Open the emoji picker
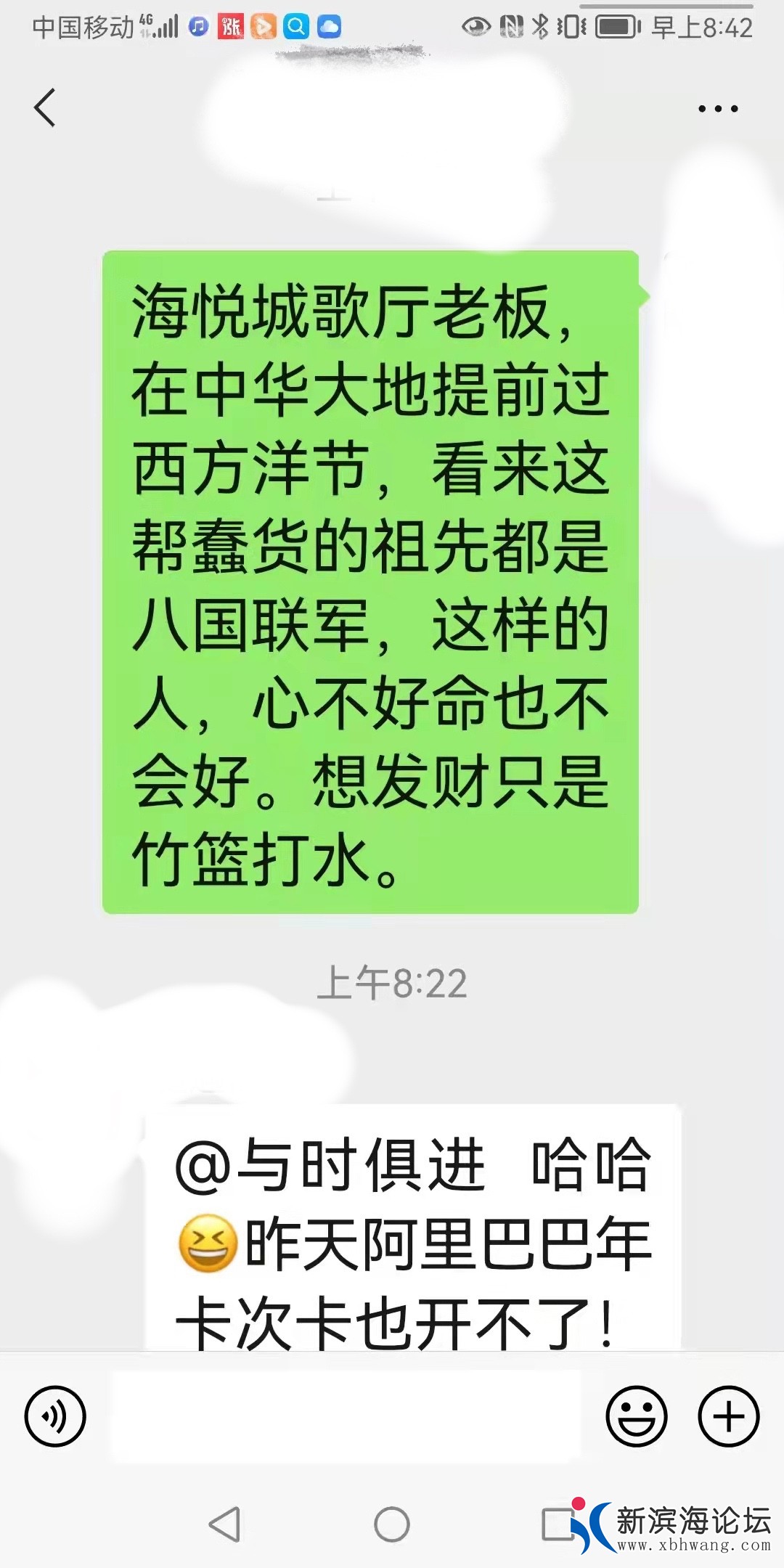 point(636,1416)
